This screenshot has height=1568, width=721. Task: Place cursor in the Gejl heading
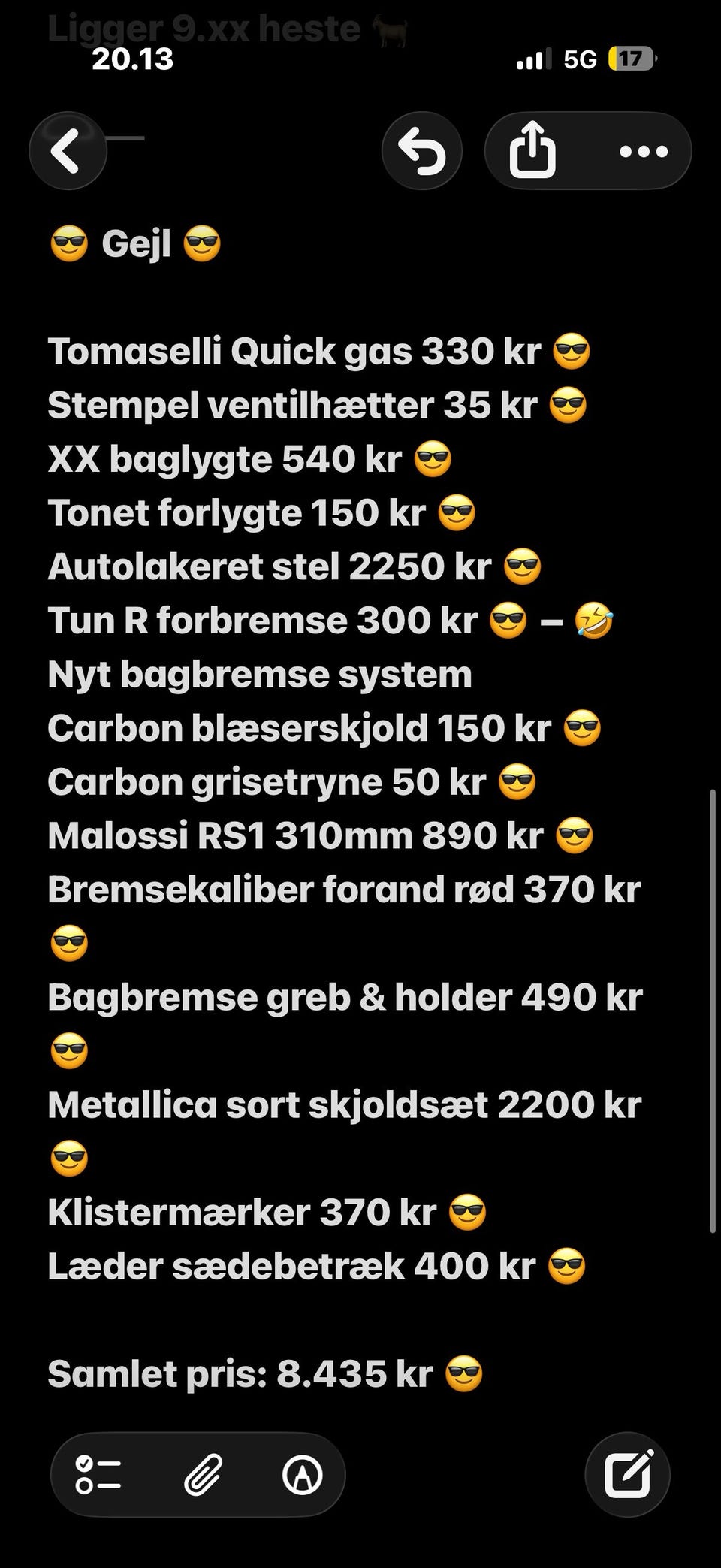point(135,242)
